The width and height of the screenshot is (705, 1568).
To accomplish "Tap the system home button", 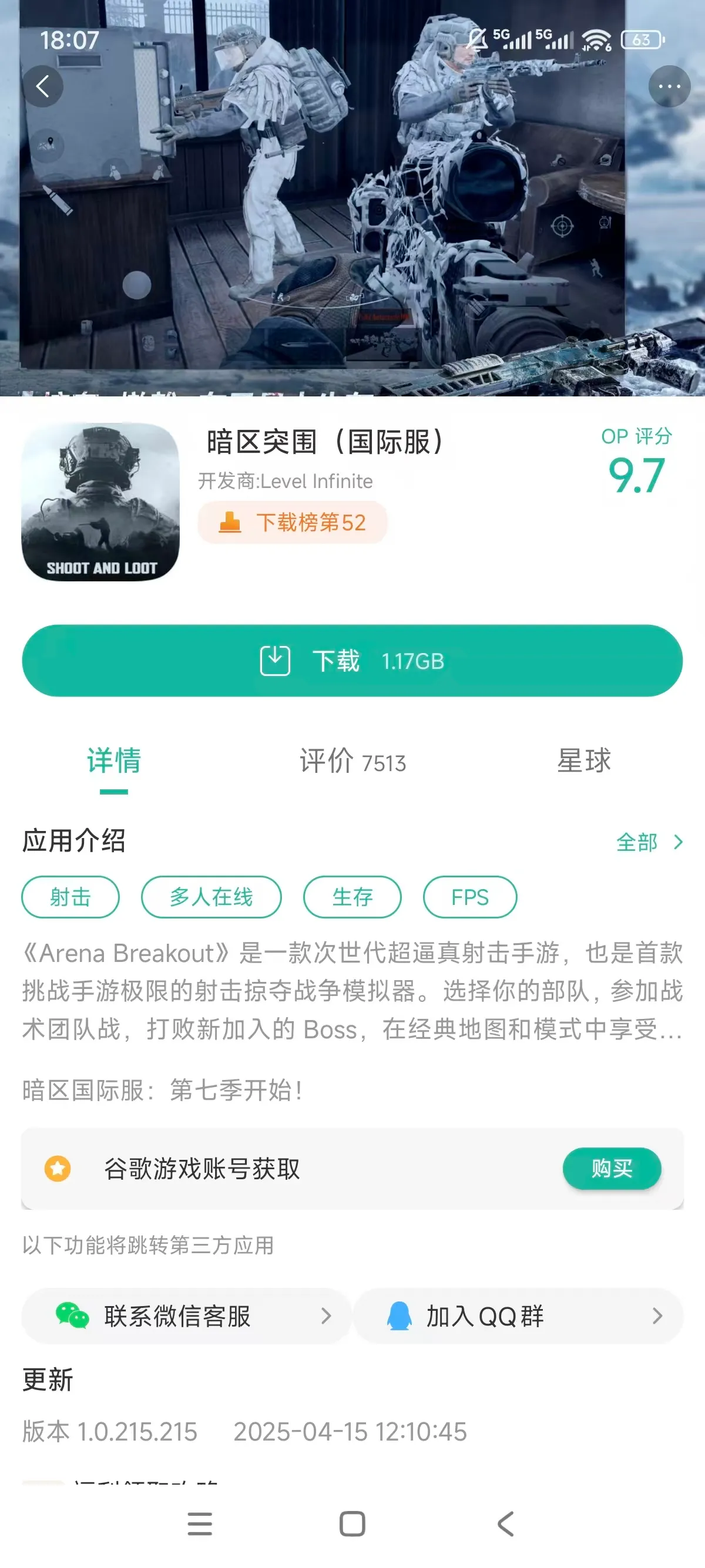I will click(x=352, y=1524).
